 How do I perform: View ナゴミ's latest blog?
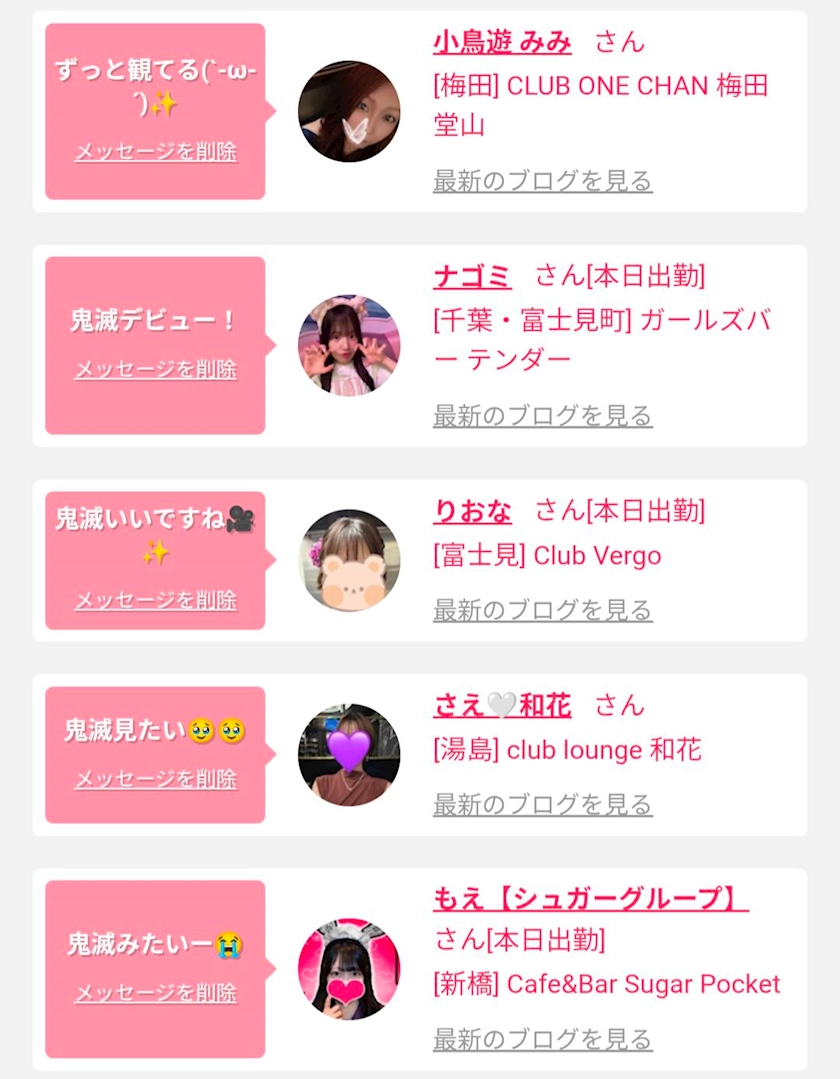tap(542, 416)
